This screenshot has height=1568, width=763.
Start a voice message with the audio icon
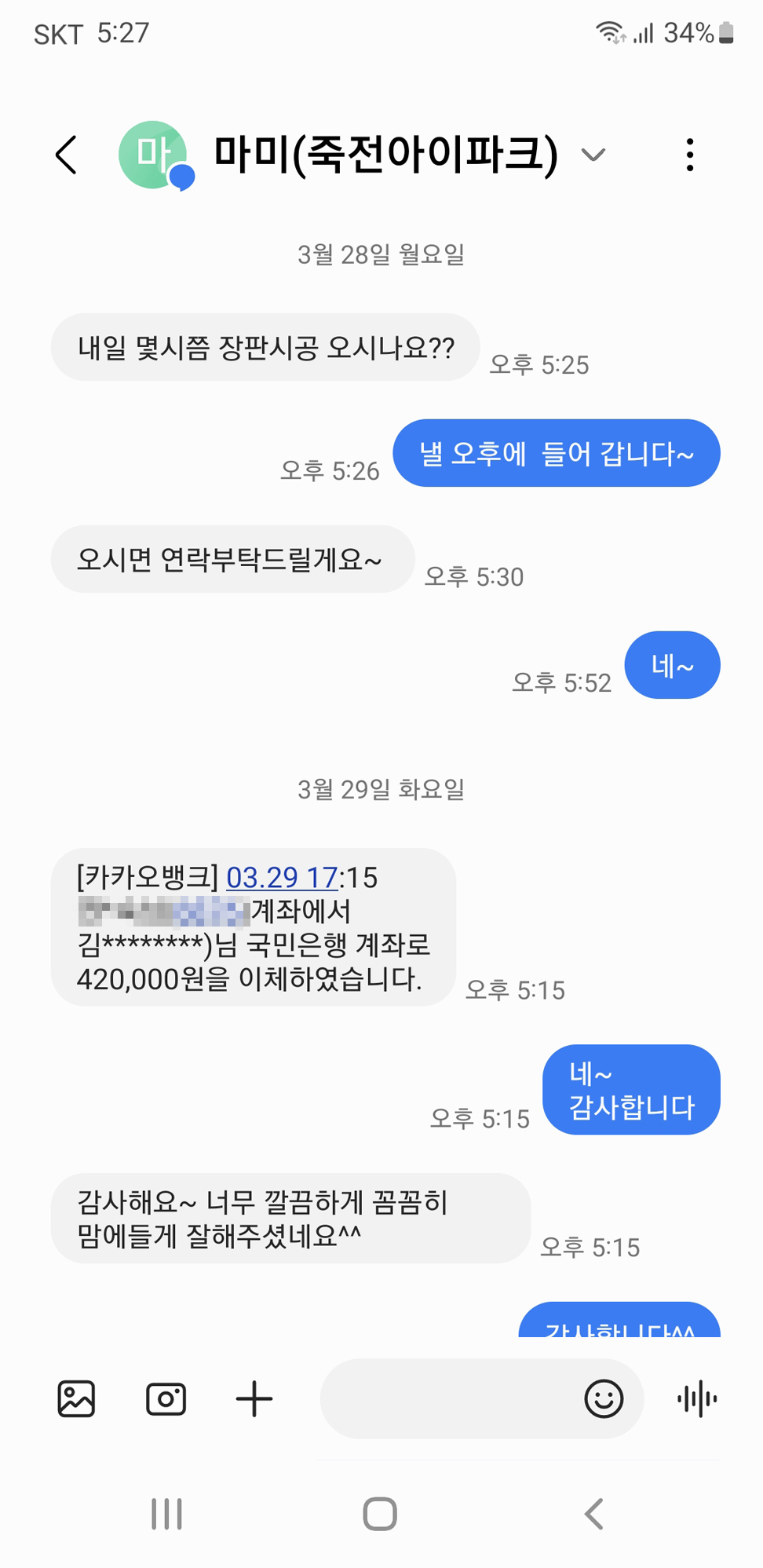(697, 1398)
